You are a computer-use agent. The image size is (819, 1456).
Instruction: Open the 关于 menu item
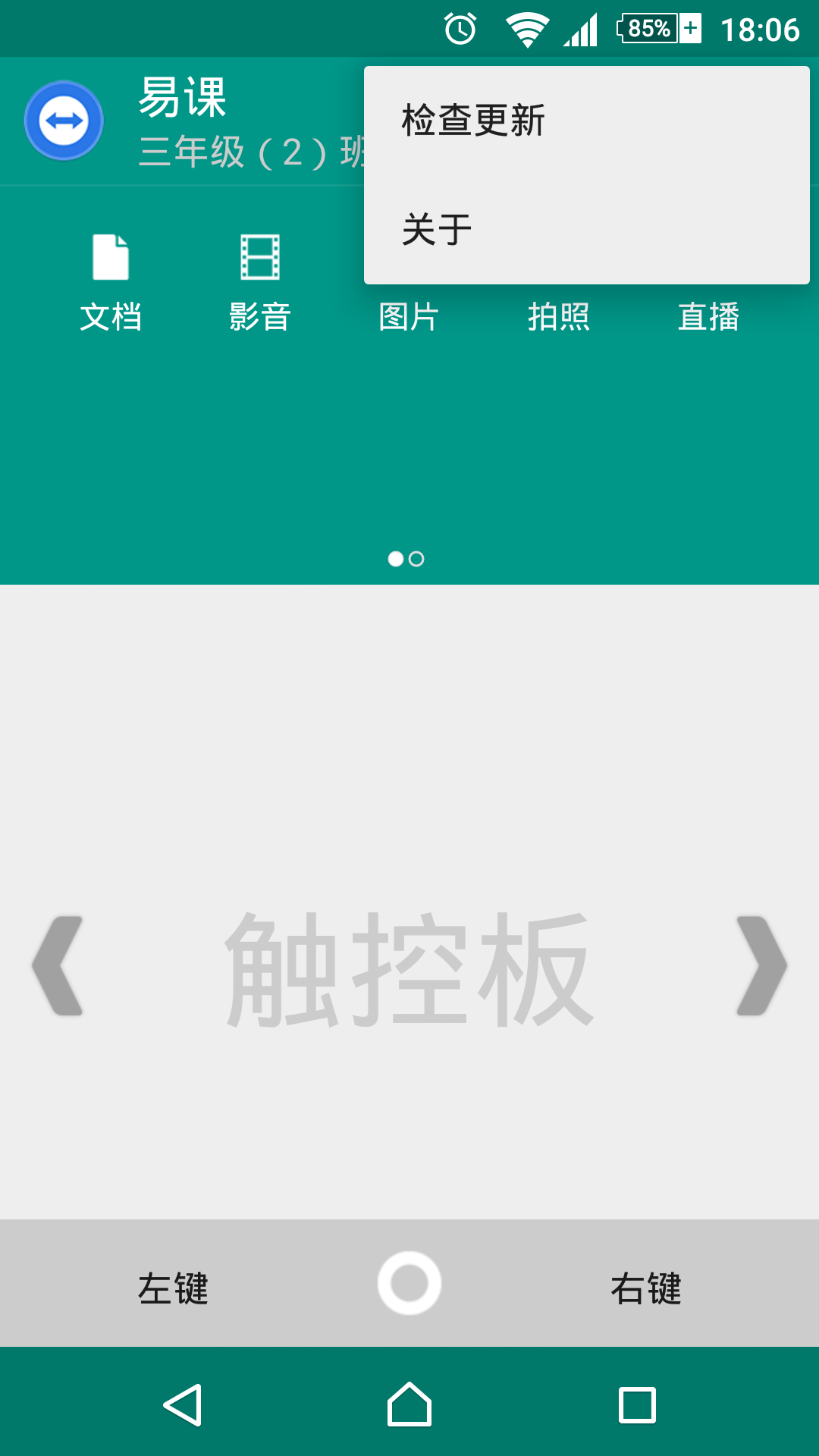pyautogui.click(x=437, y=230)
